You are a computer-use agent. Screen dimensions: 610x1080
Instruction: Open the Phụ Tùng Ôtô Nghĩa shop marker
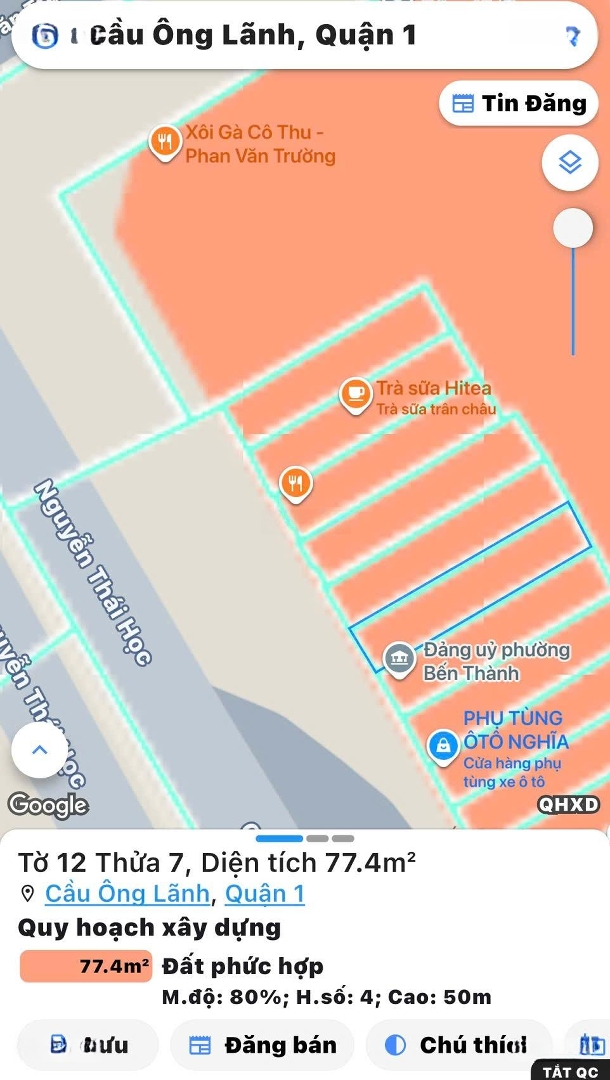(x=441, y=744)
